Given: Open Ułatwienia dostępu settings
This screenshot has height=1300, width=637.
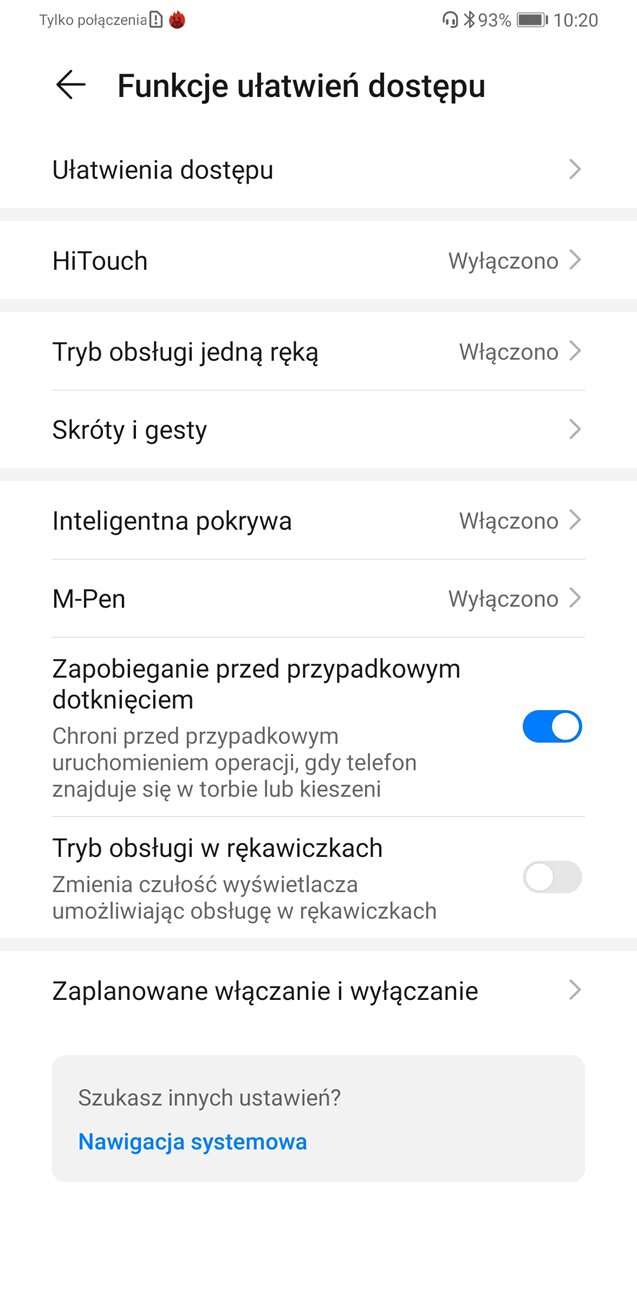Looking at the screenshot, I should coord(318,170).
